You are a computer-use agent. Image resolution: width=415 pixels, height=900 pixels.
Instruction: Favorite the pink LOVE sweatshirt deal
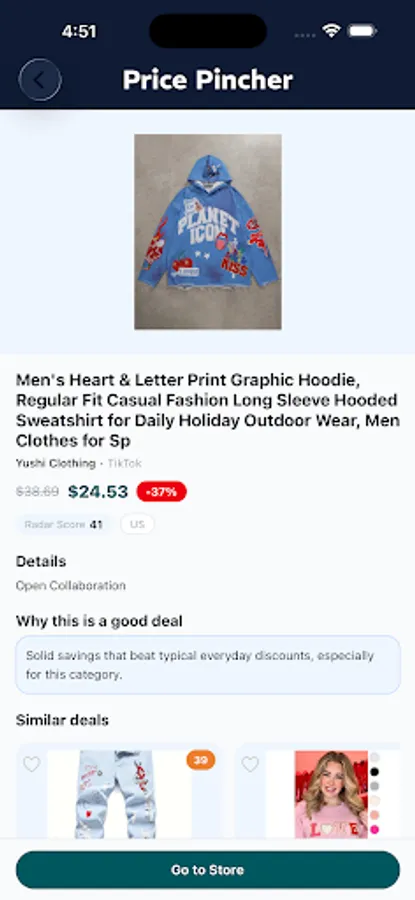coord(250,764)
